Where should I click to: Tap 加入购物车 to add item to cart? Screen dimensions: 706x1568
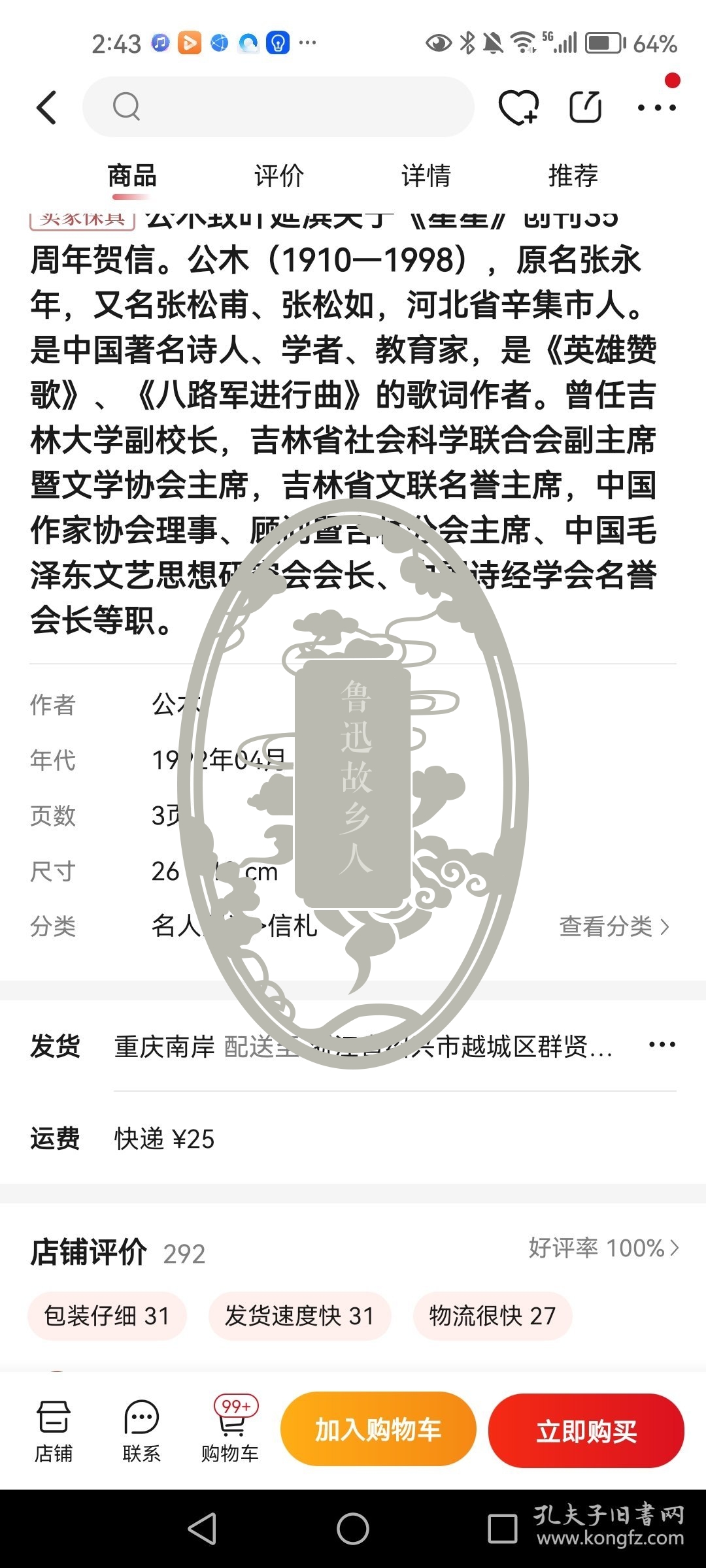coord(378,1429)
